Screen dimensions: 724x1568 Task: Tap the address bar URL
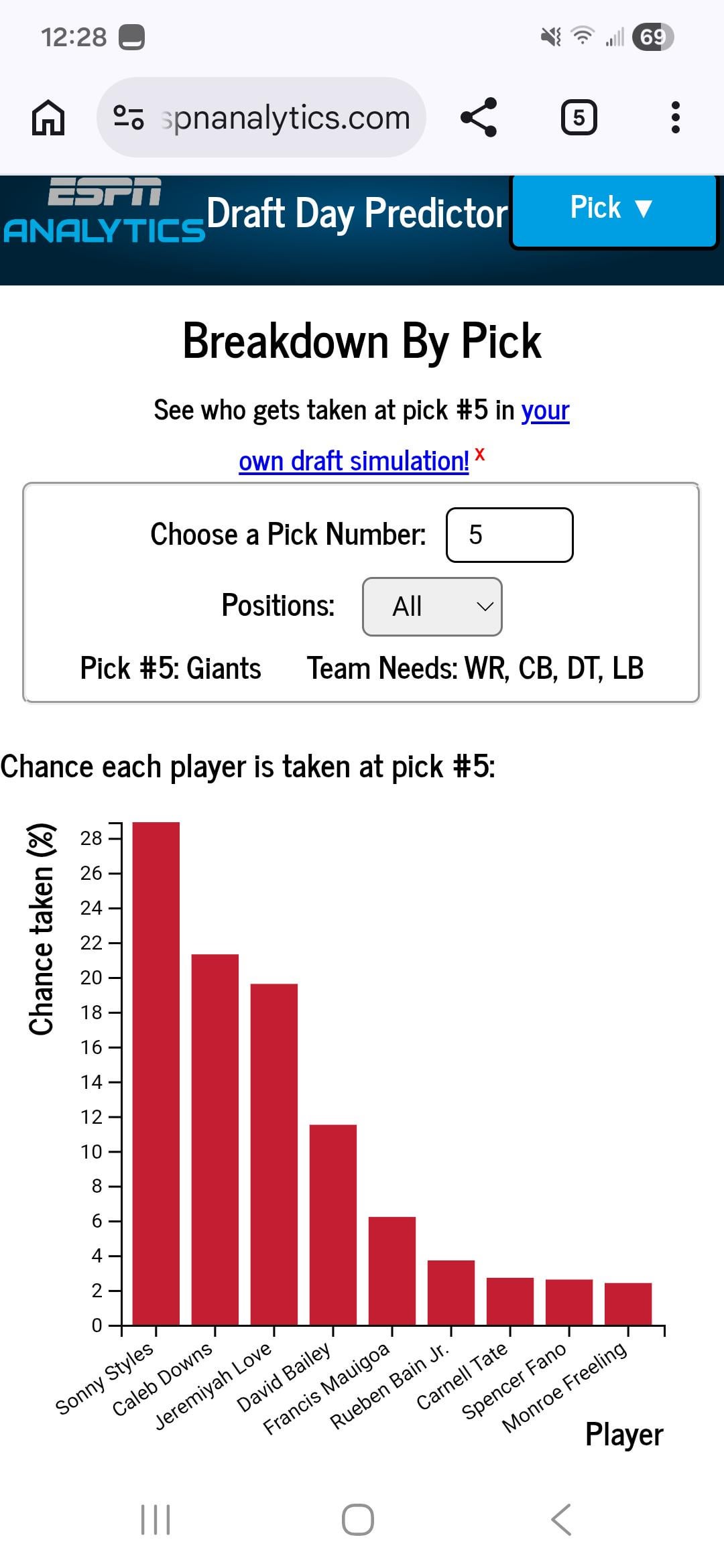[285, 118]
